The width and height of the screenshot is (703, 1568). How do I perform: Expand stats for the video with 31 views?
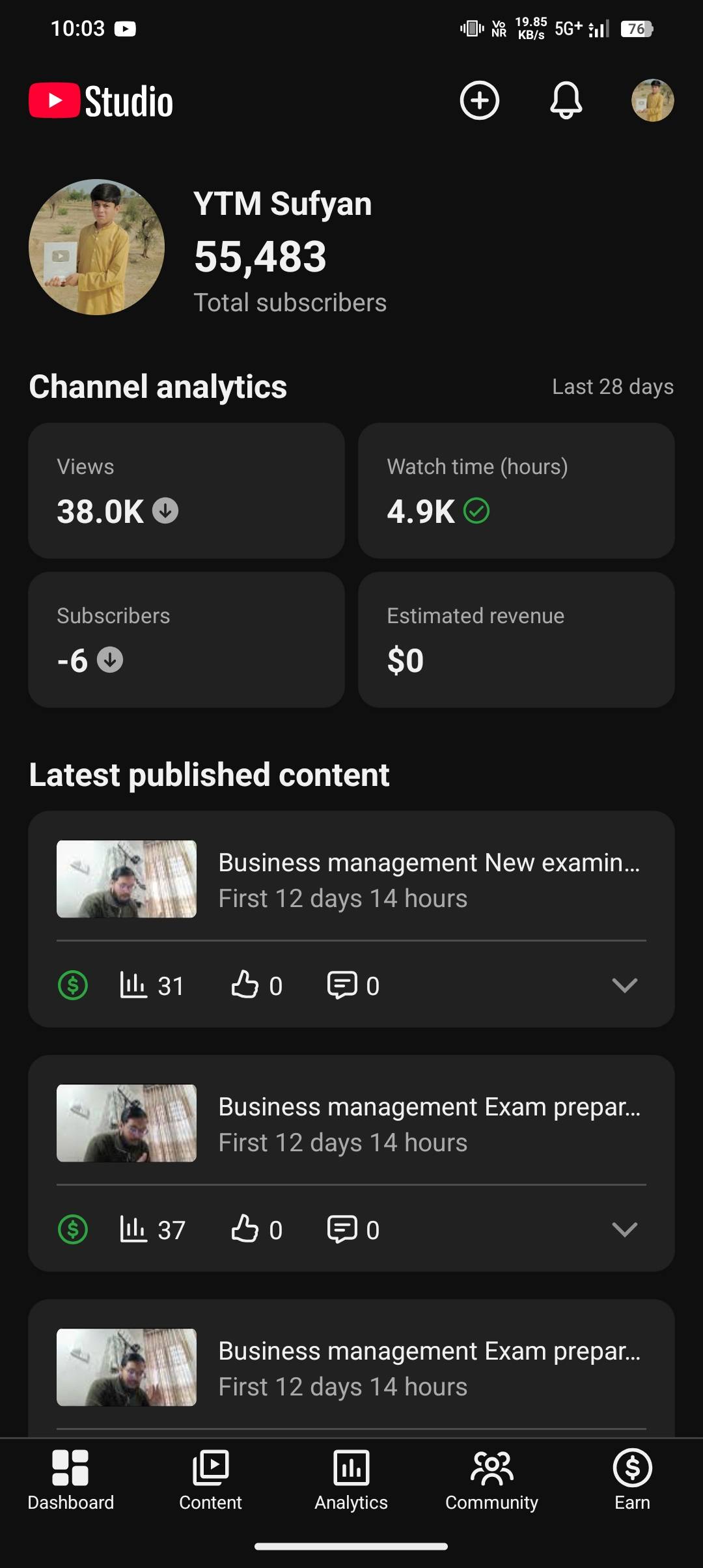click(624, 985)
